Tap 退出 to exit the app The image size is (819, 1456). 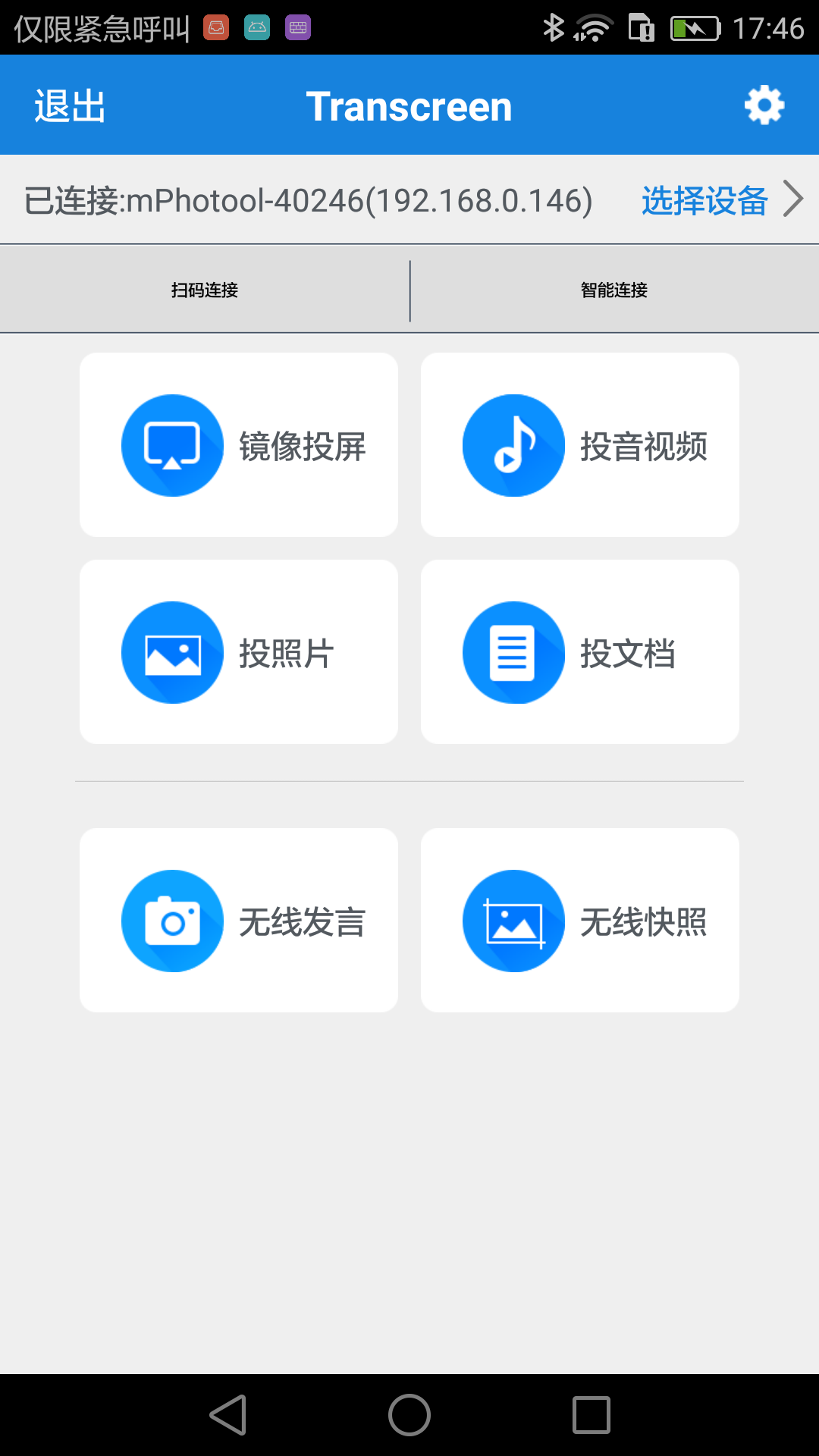[x=70, y=106]
